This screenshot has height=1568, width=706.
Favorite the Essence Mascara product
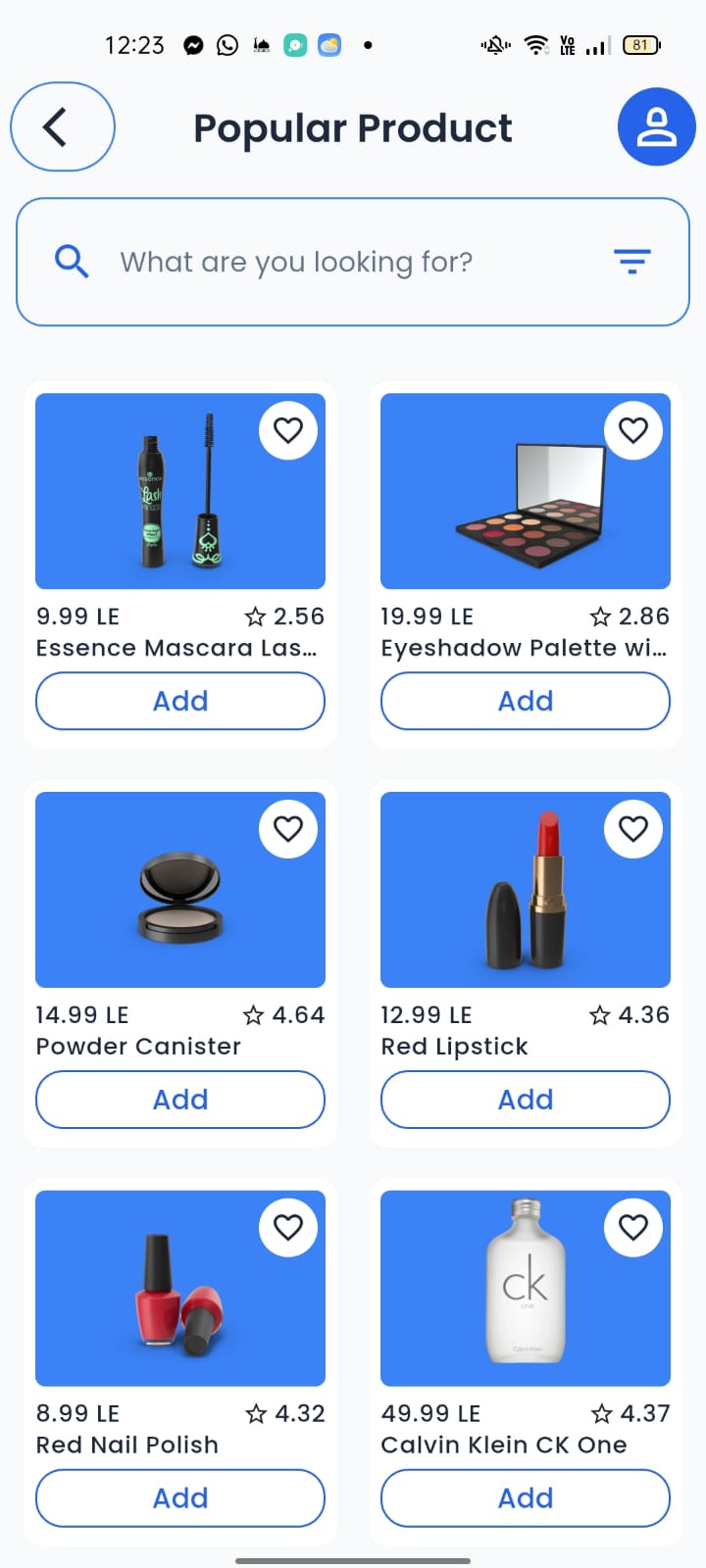click(x=288, y=430)
